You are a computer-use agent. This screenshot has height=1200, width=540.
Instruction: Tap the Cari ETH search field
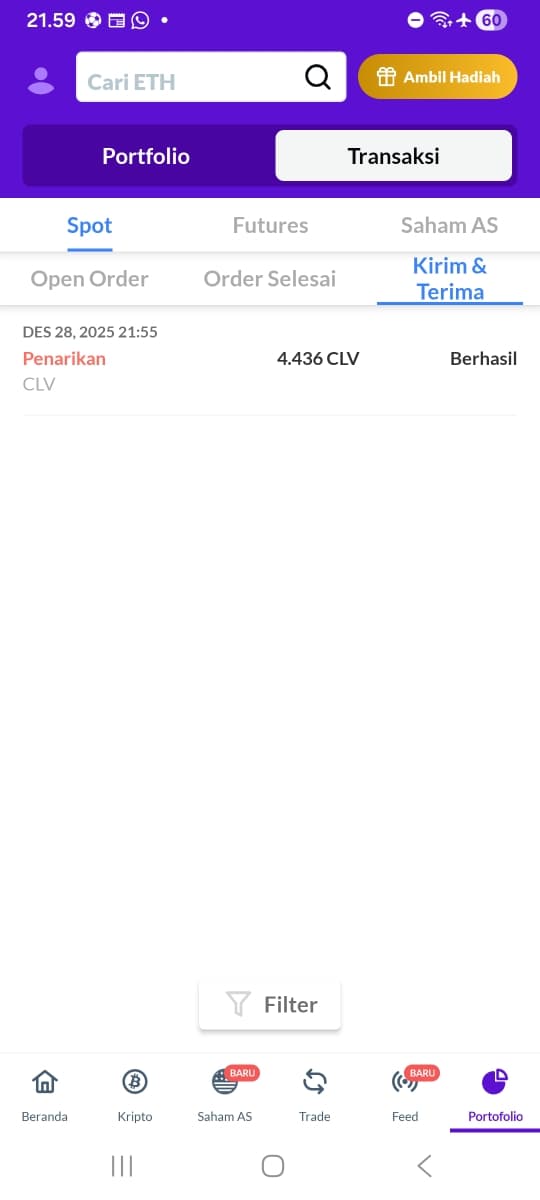point(211,77)
